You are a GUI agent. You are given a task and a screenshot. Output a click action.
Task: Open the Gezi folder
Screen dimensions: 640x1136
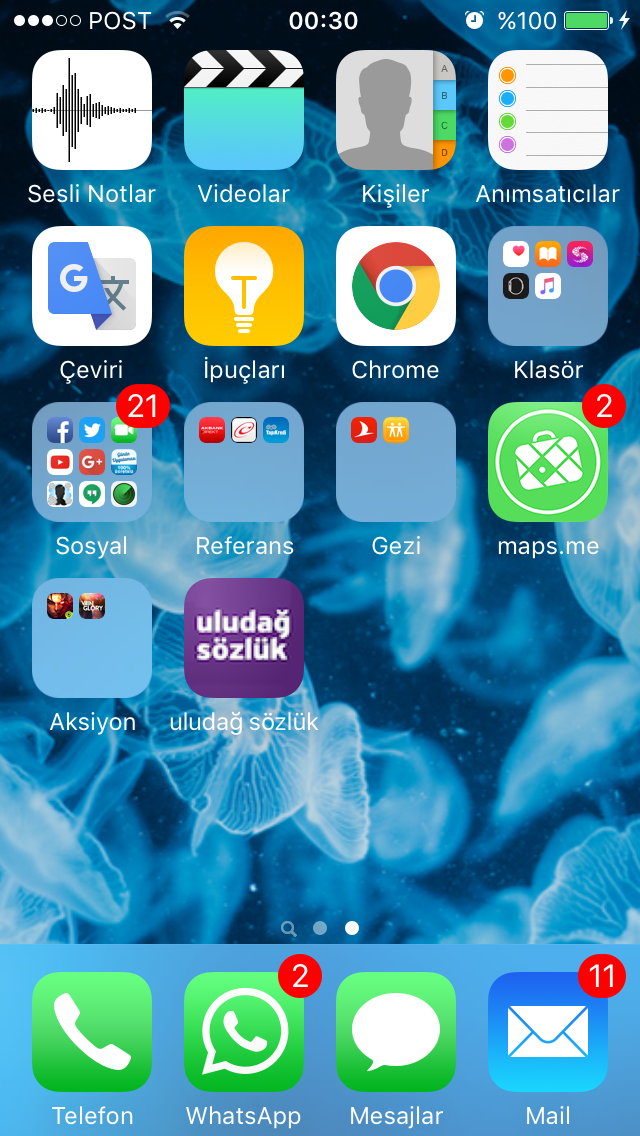pos(396,462)
